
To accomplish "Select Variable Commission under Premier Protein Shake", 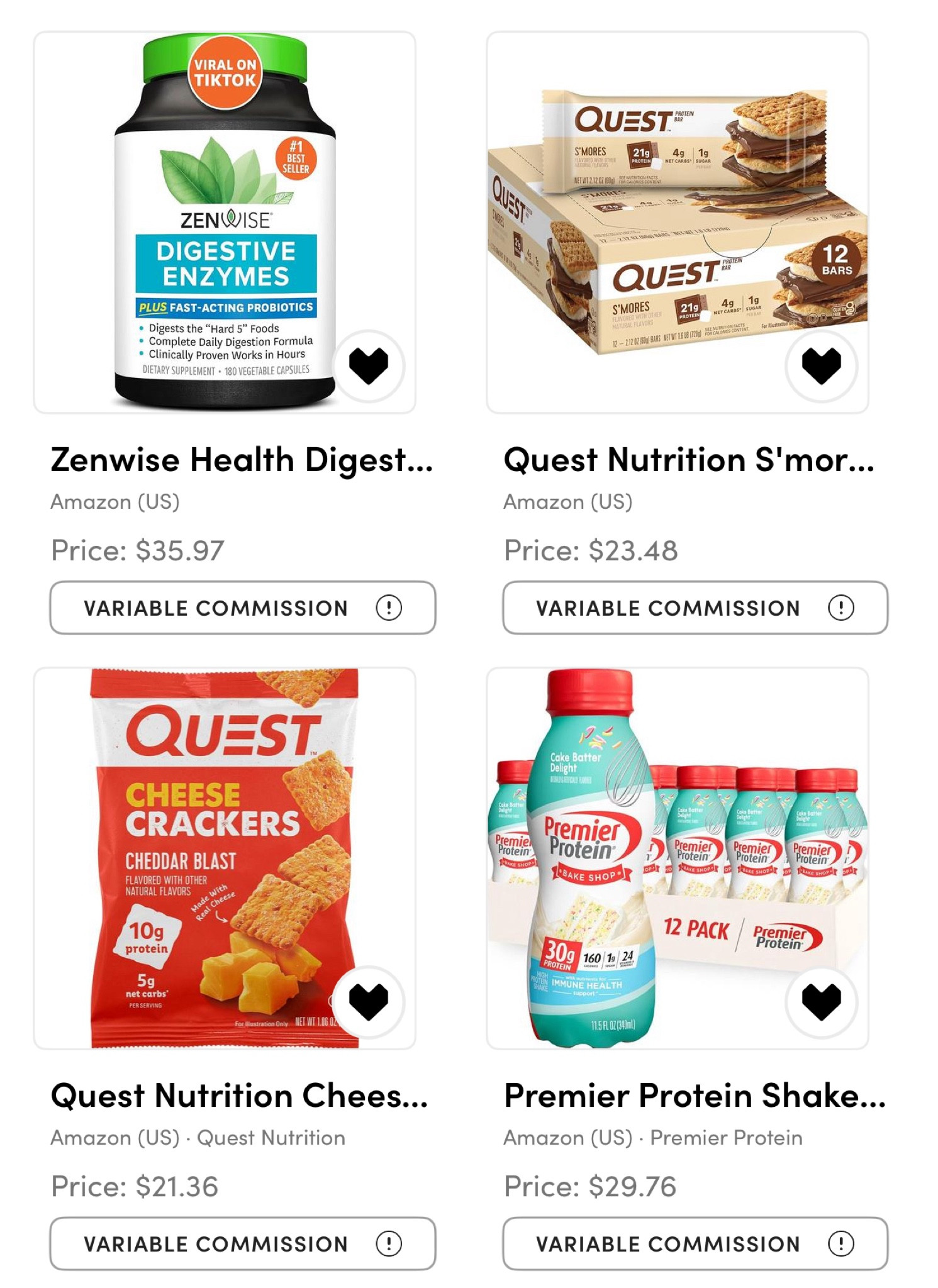I will 695,1243.
